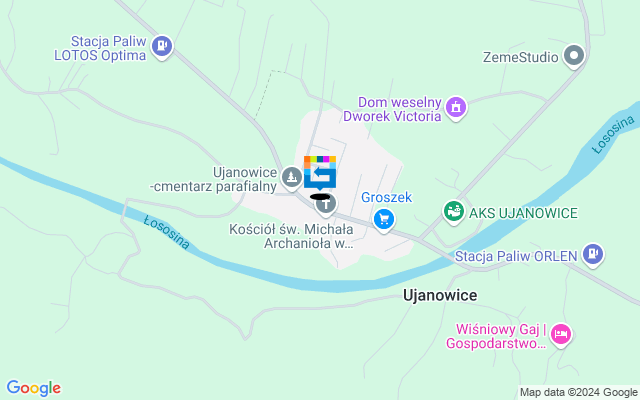Viewport: 640px width, 400px height.
Task: Tap the colorful custom location marker
Action: (x=320, y=172)
